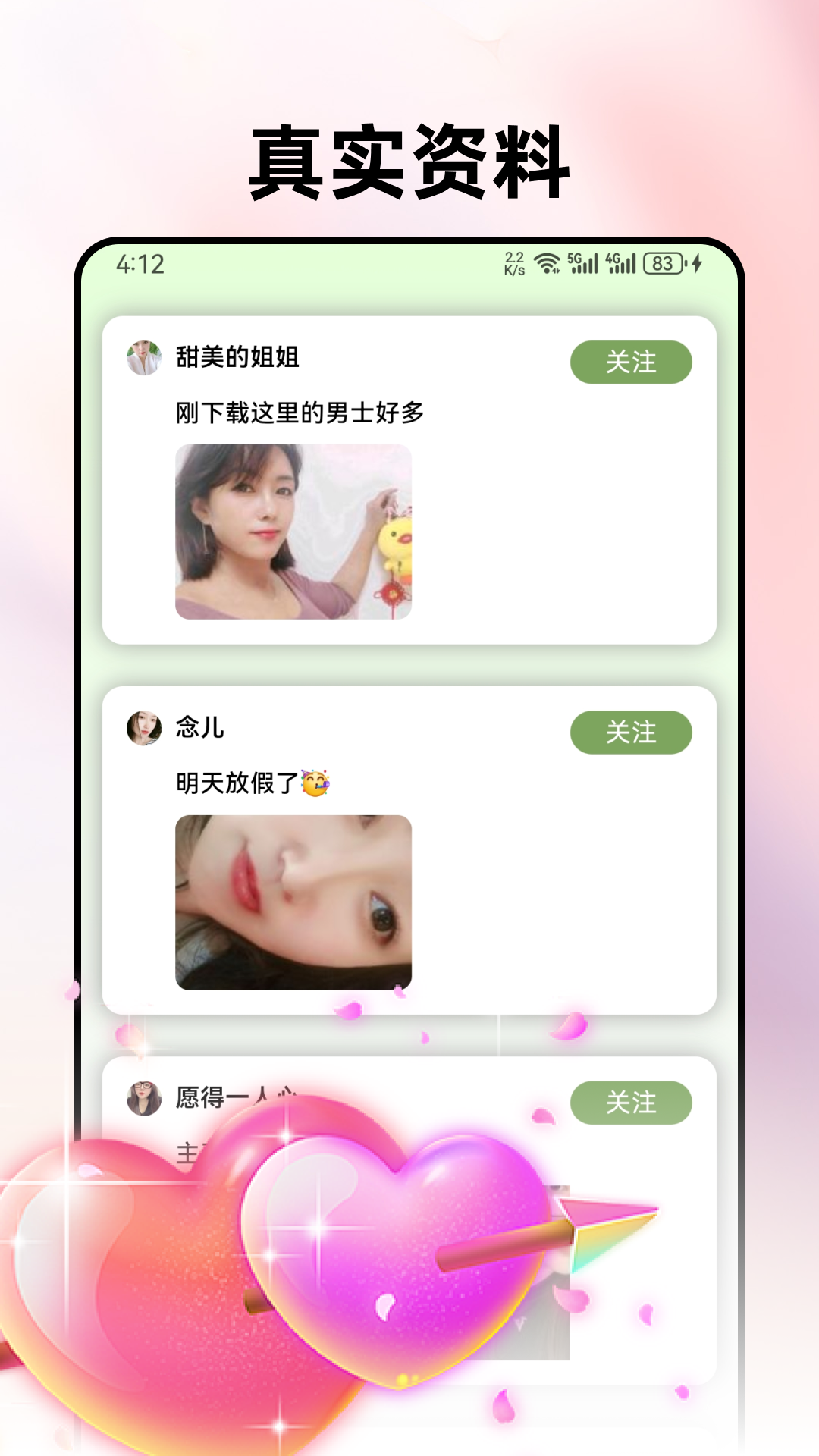Viewport: 819px width, 1456px height.
Task: Tap the username 念儿
Action: [197, 730]
